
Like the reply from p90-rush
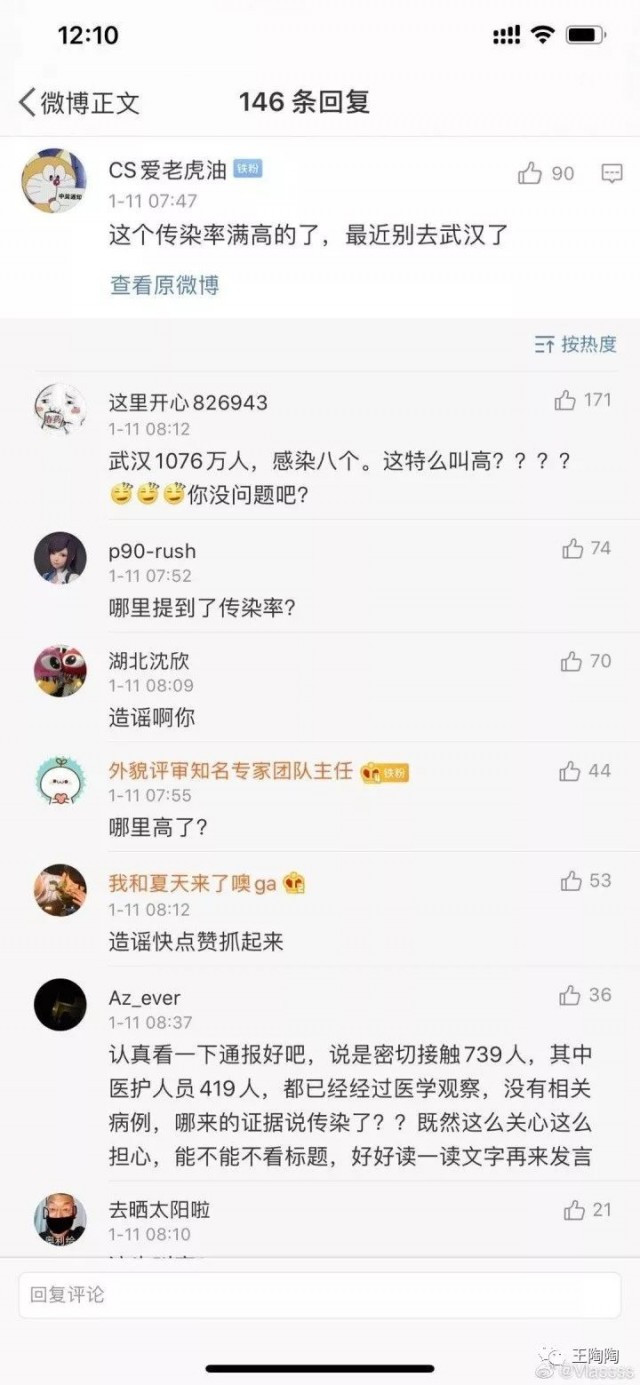pos(572,548)
